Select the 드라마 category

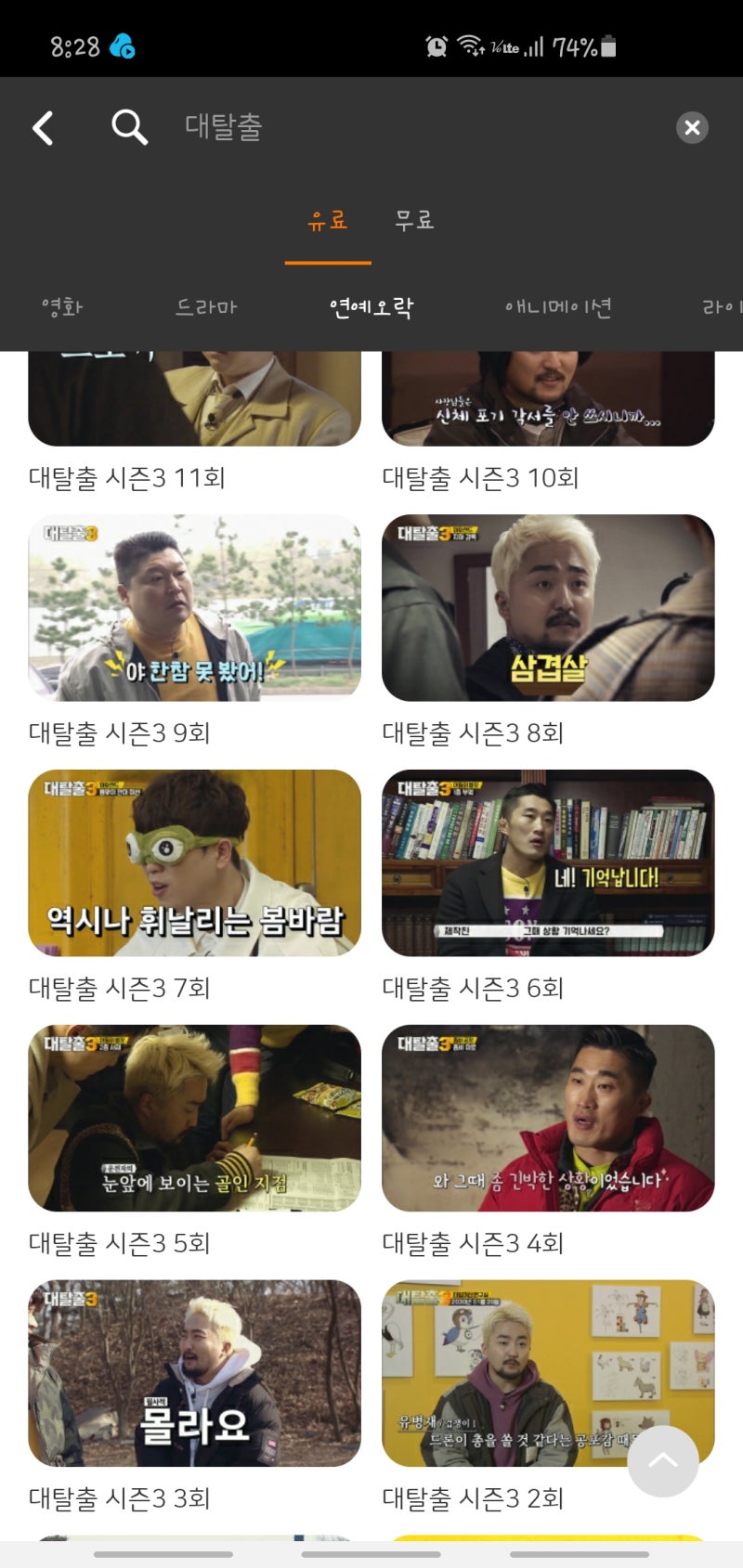pyautogui.click(x=206, y=307)
